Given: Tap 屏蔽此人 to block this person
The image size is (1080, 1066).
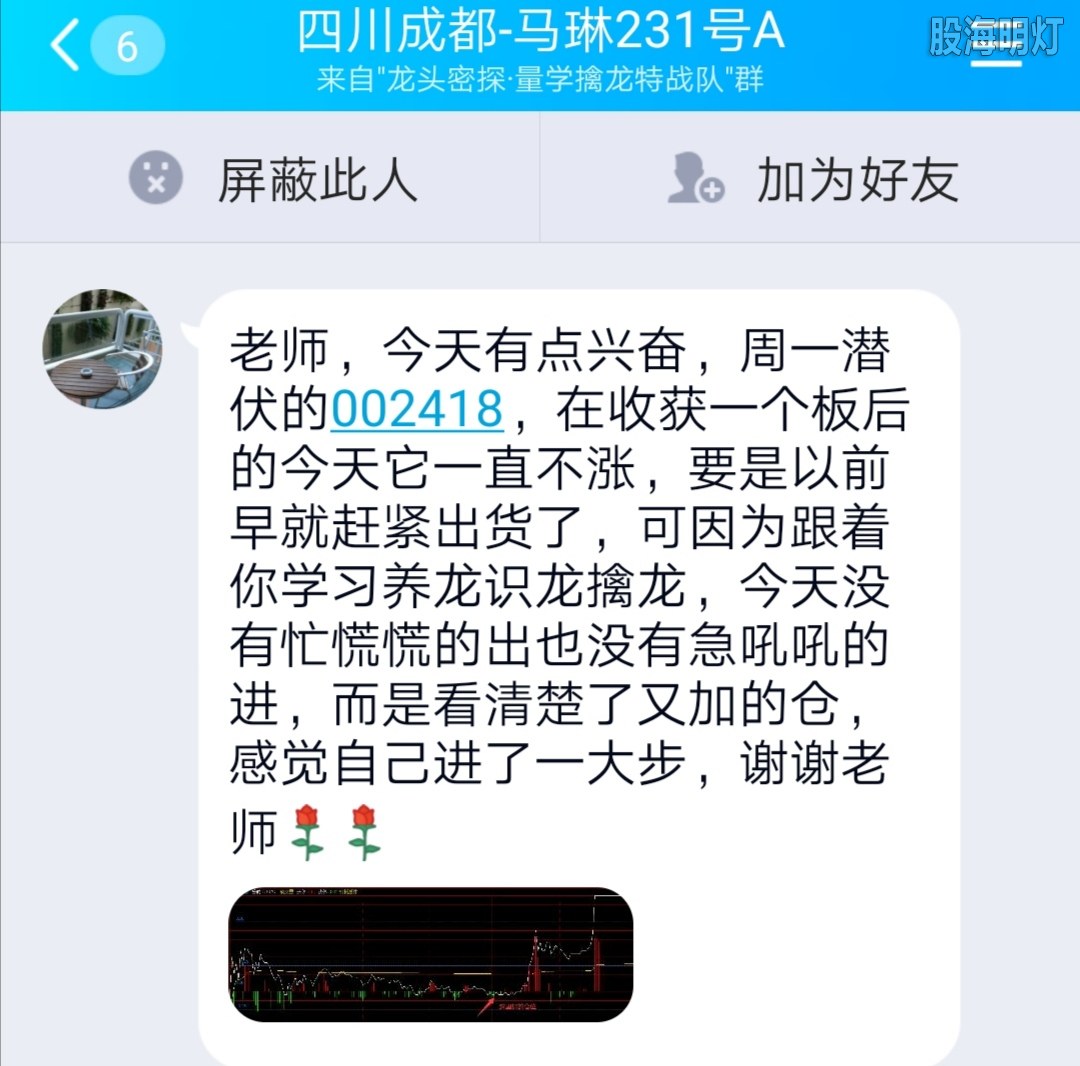Looking at the screenshot, I should tap(272, 180).
